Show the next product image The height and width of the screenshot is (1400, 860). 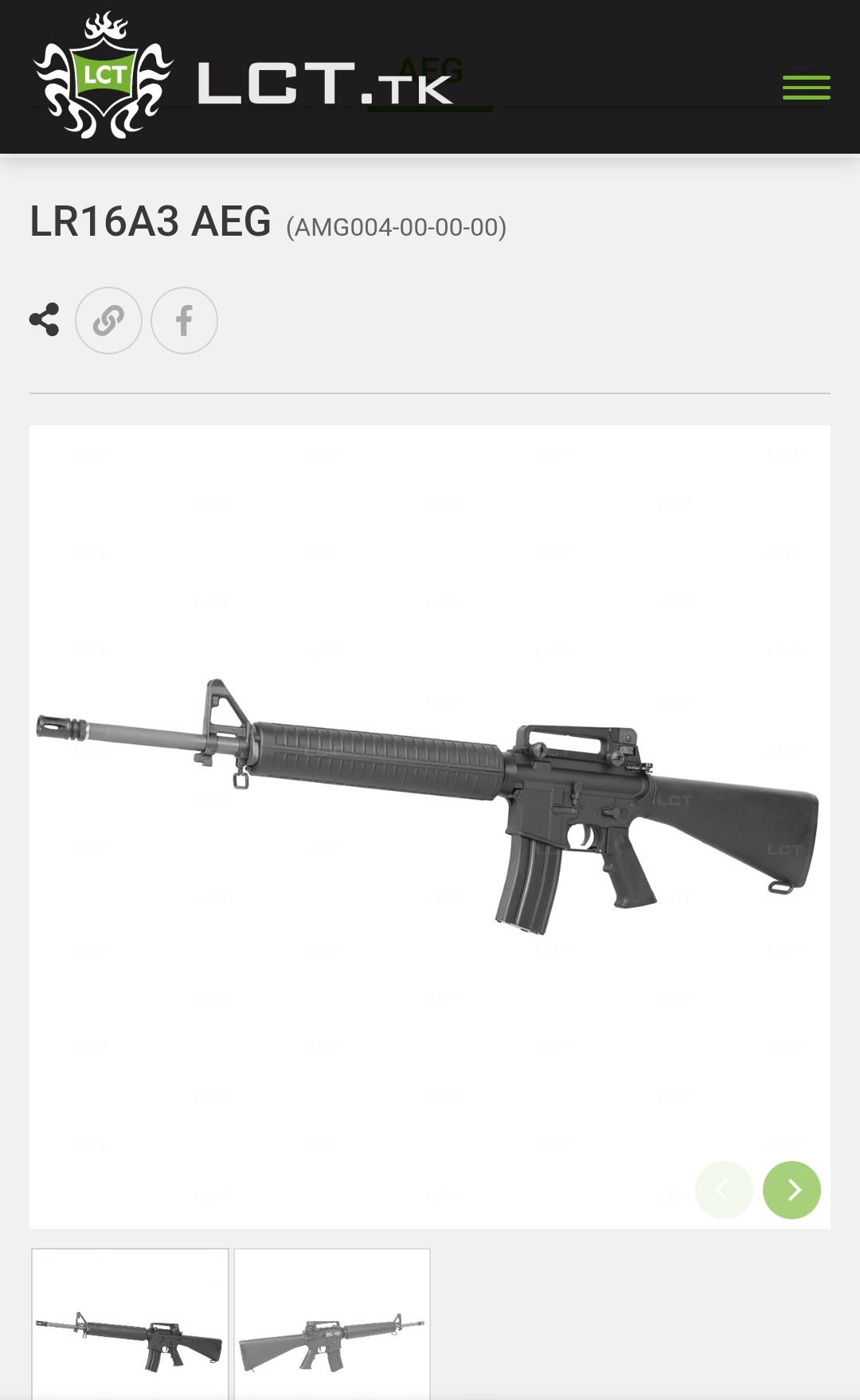click(x=792, y=1190)
